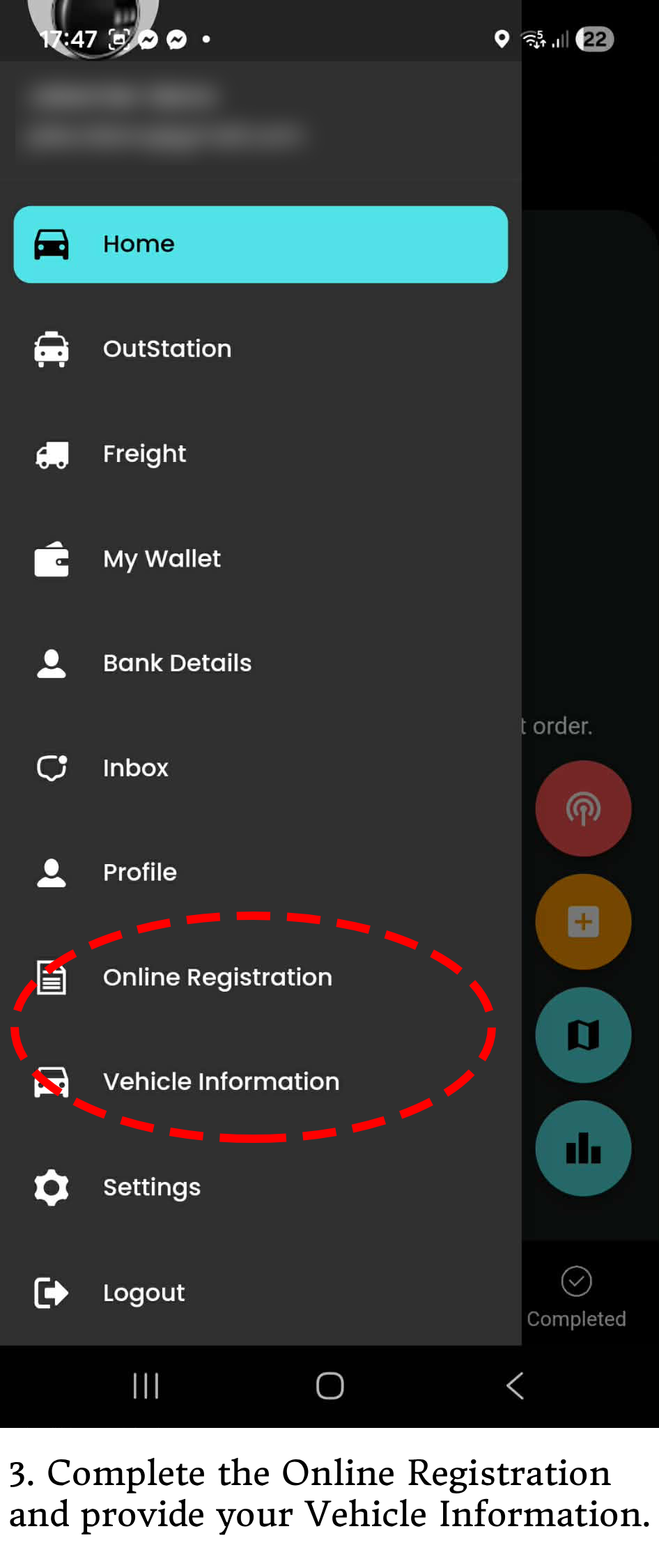View Bank Details
659x1568 pixels.
(177, 663)
